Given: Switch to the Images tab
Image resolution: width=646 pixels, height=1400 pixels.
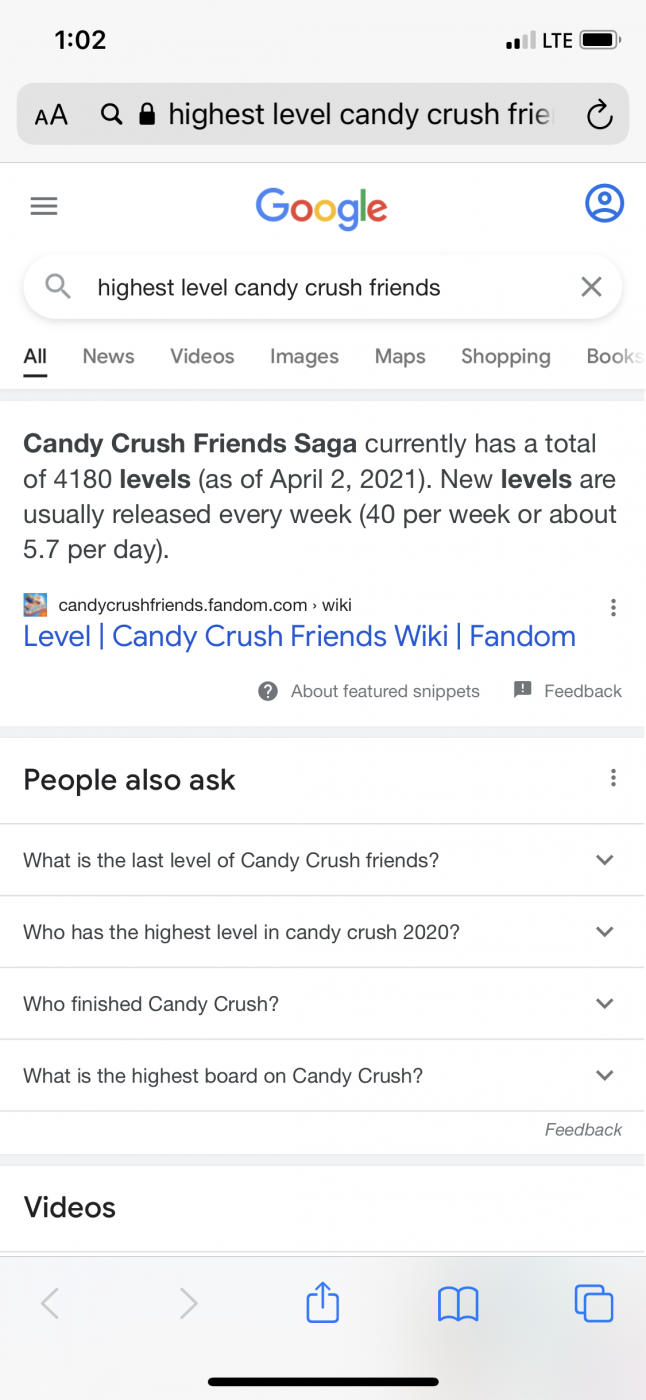Looking at the screenshot, I should click(304, 356).
